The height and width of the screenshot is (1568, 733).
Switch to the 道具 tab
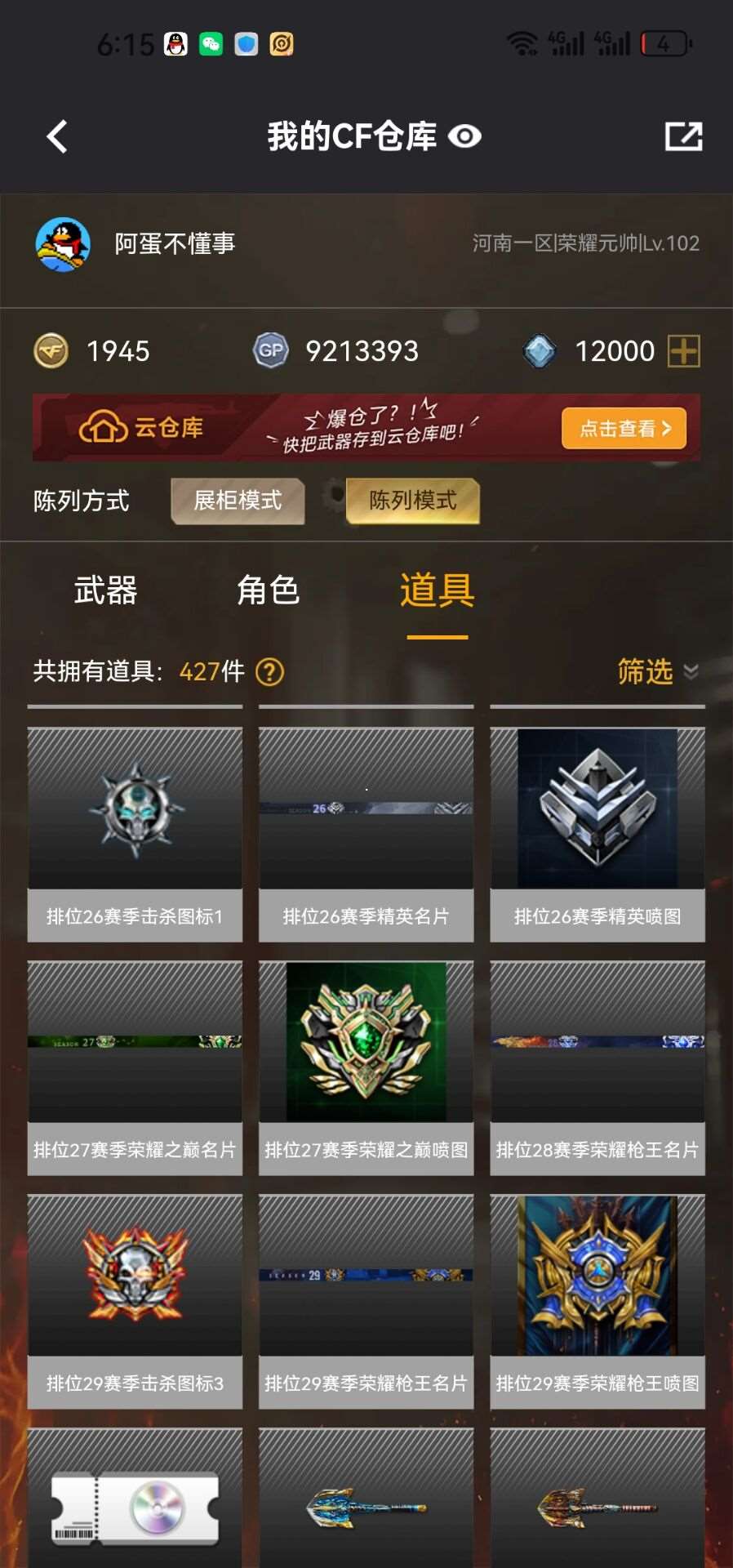tap(437, 590)
